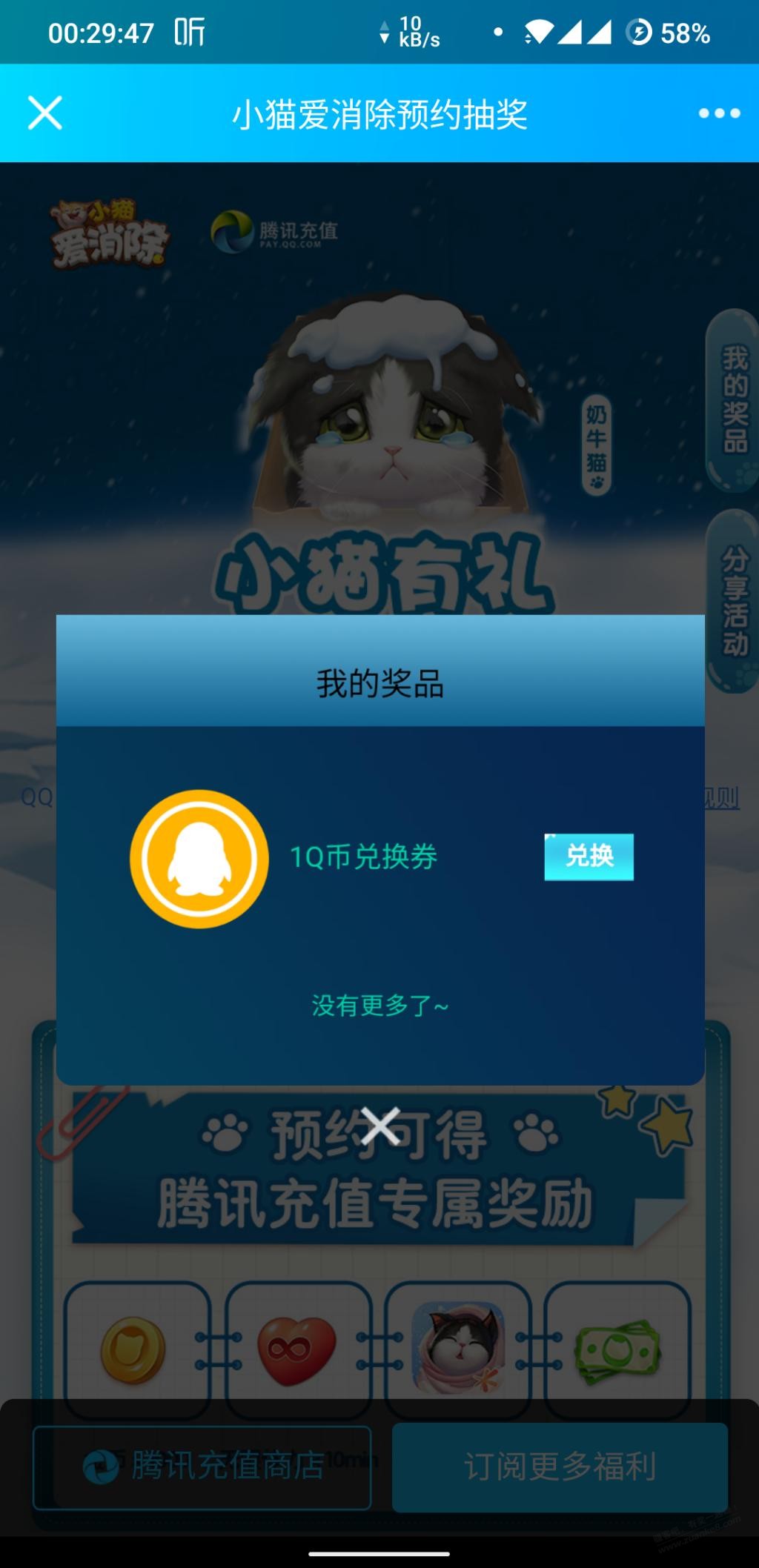The height and width of the screenshot is (1568, 759).
Task: Dismiss the 我的奖品 dialog with the X
Action: (380, 1126)
